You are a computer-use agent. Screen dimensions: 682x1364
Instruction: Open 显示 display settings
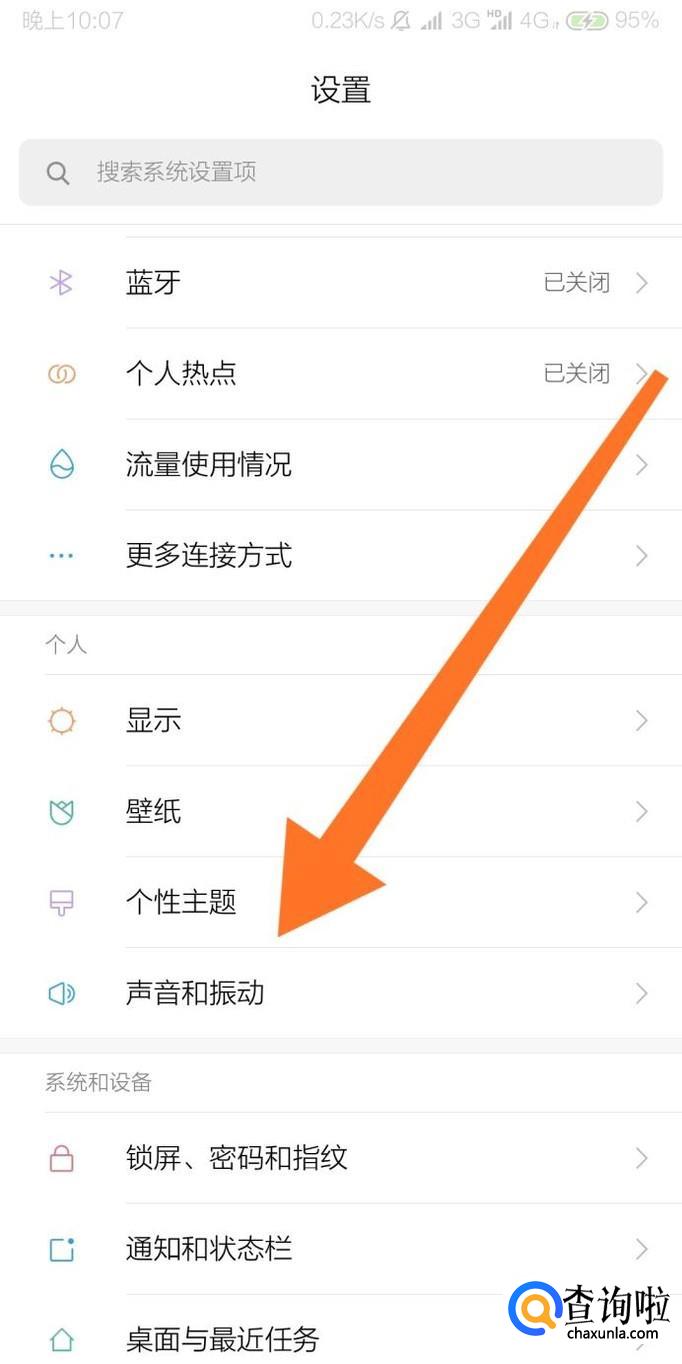pos(340,721)
